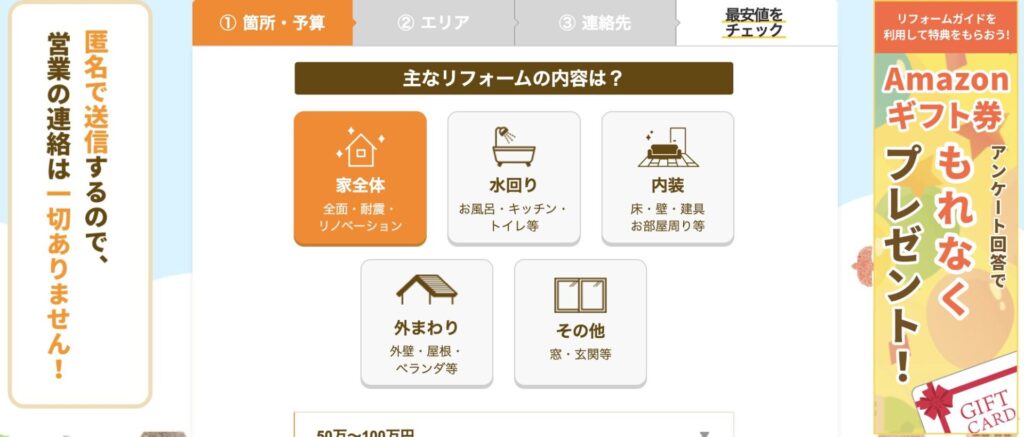1024x437 pixels.
Task: Go to step ③ 連絡先
Action: click(x=596, y=22)
